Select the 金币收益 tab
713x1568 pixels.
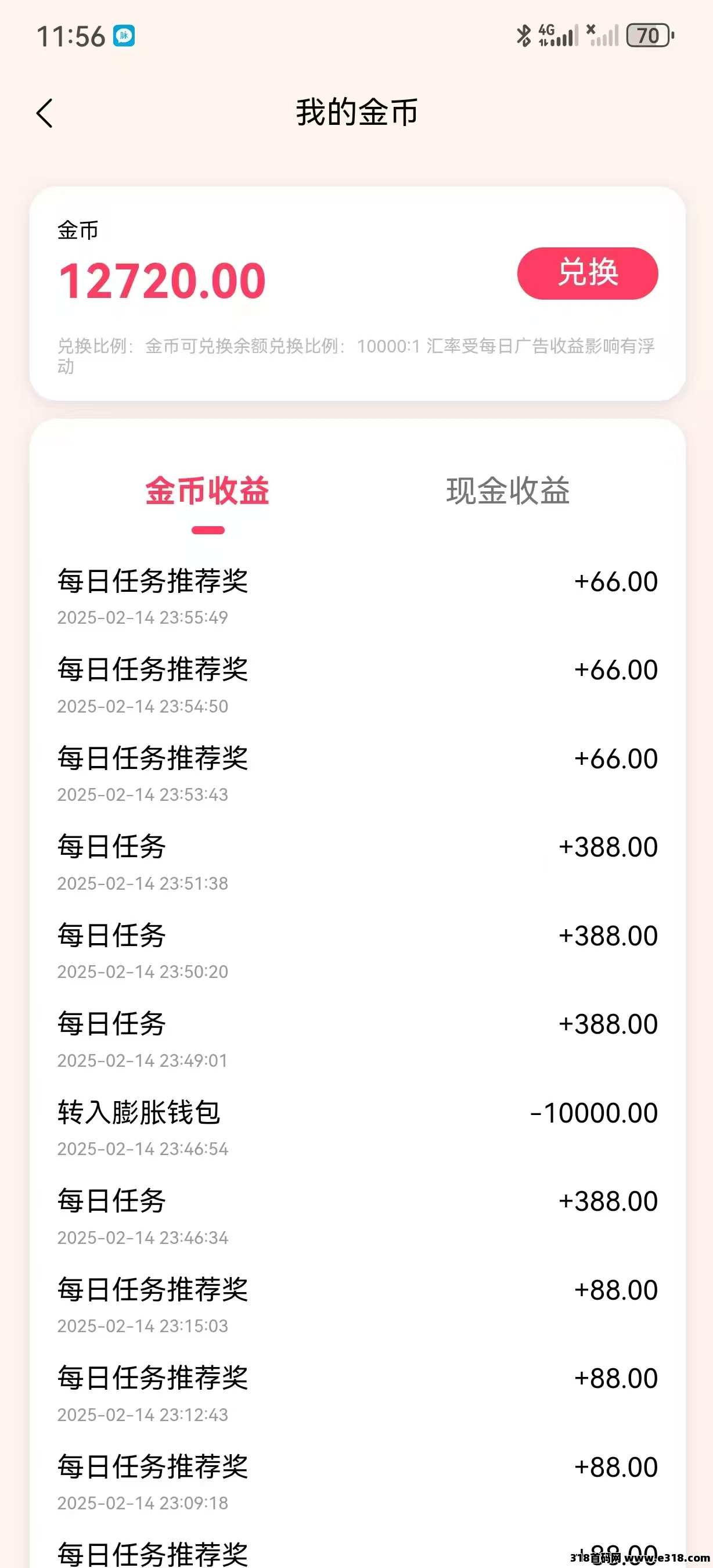(207, 491)
